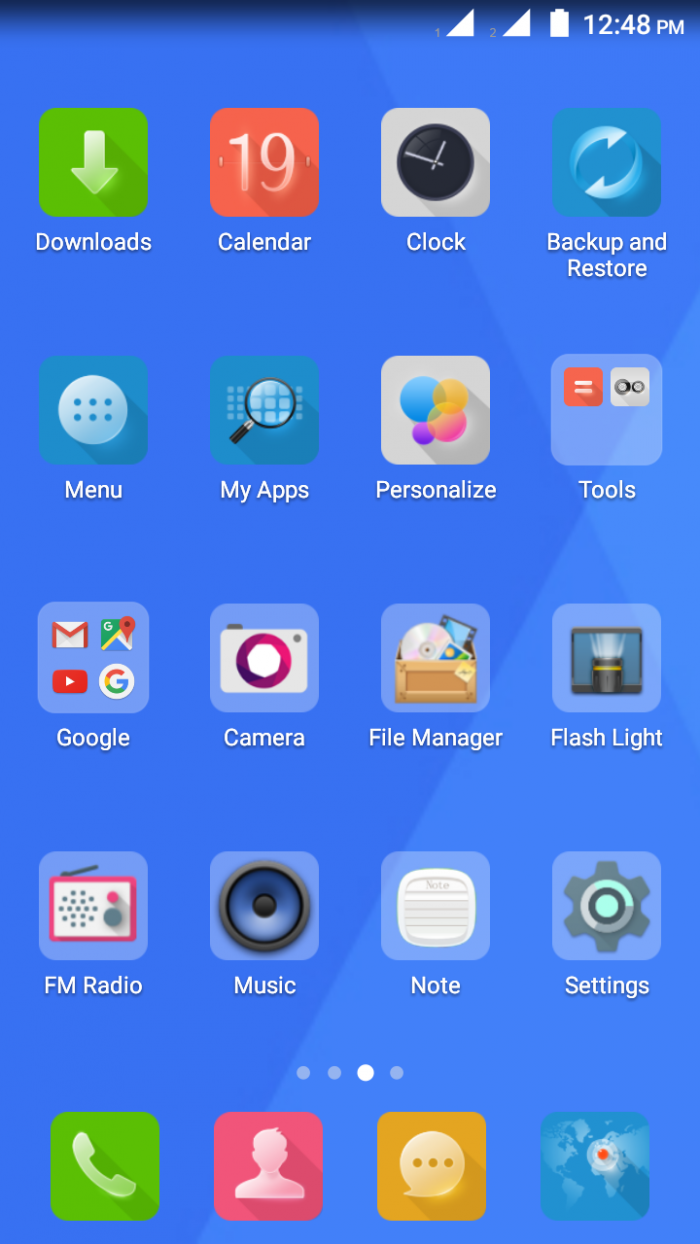Launch the Personalize app

click(x=435, y=410)
